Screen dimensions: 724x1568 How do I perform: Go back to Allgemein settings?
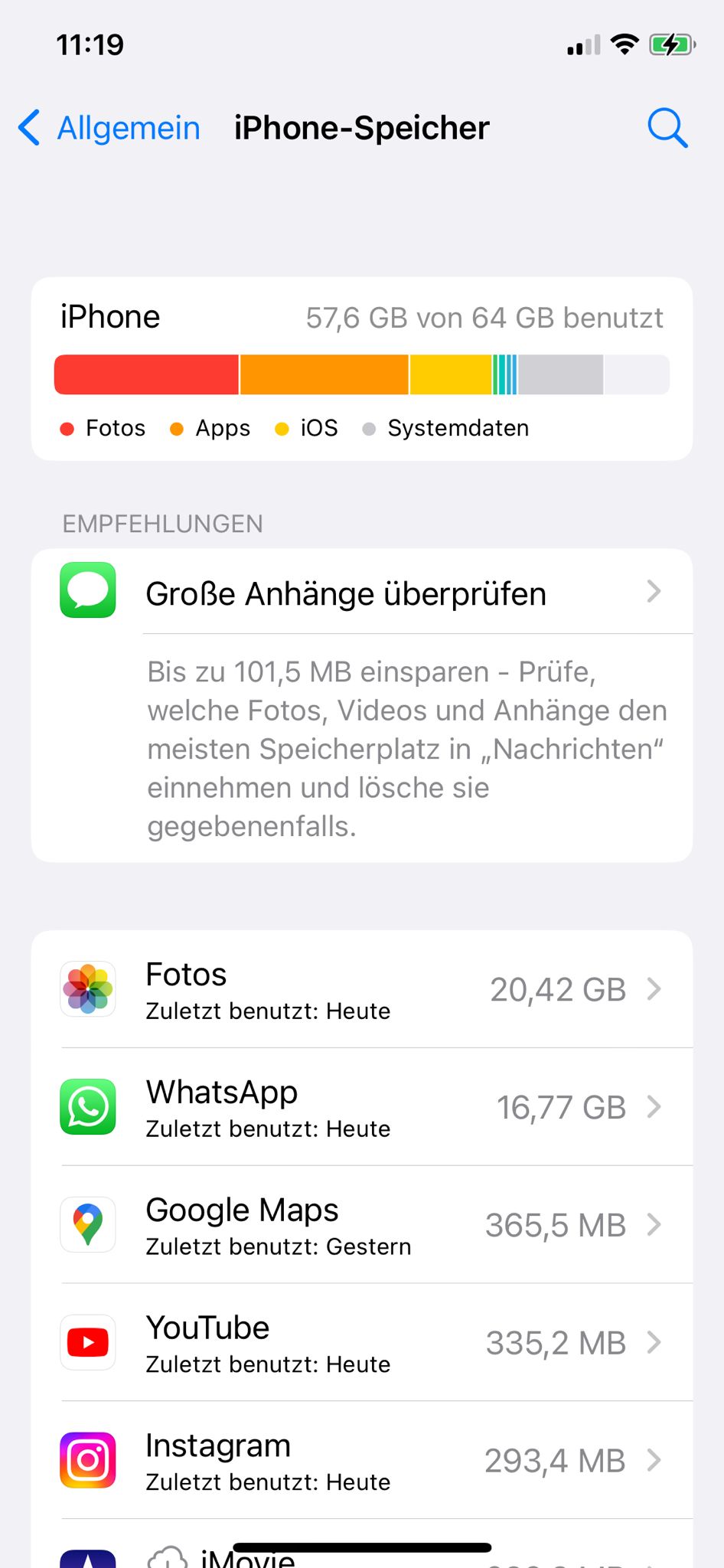[x=109, y=128]
